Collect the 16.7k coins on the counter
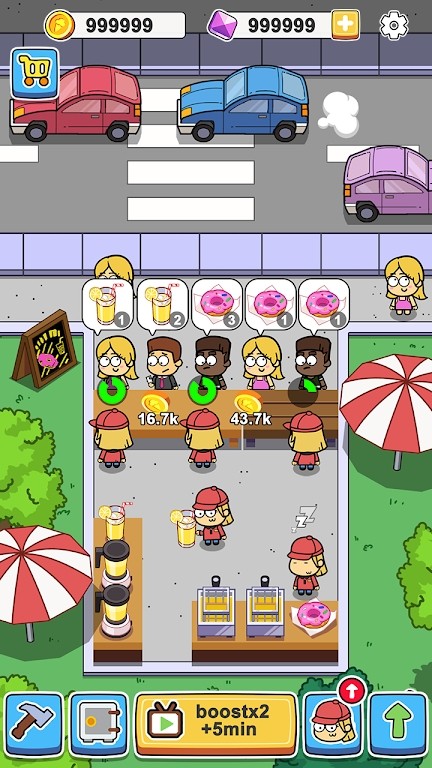The width and height of the screenshot is (432, 768). [x=156, y=409]
